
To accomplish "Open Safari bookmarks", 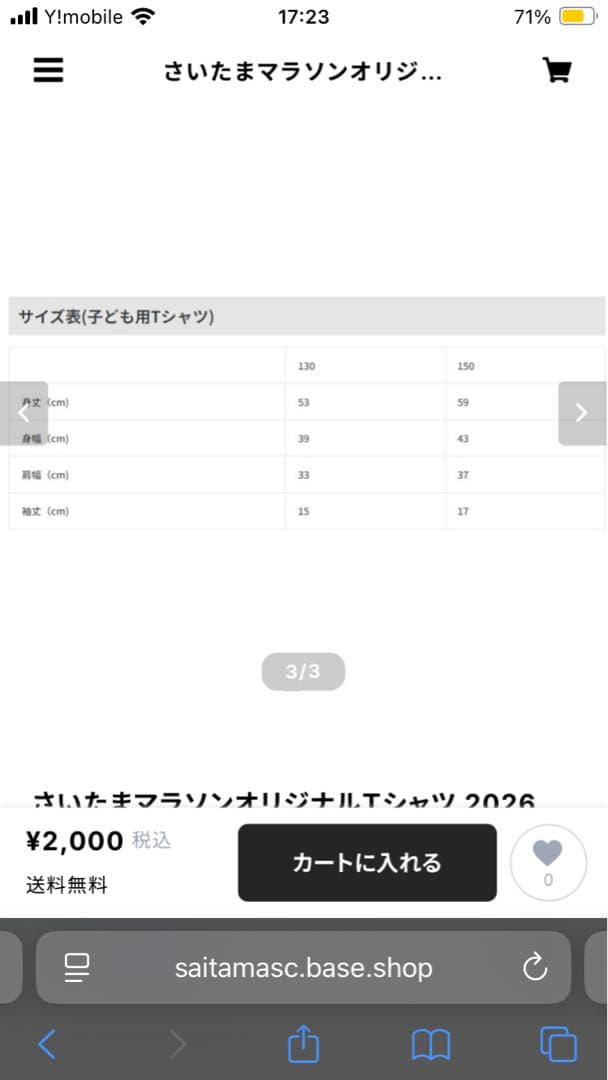I will [430, 1045].
